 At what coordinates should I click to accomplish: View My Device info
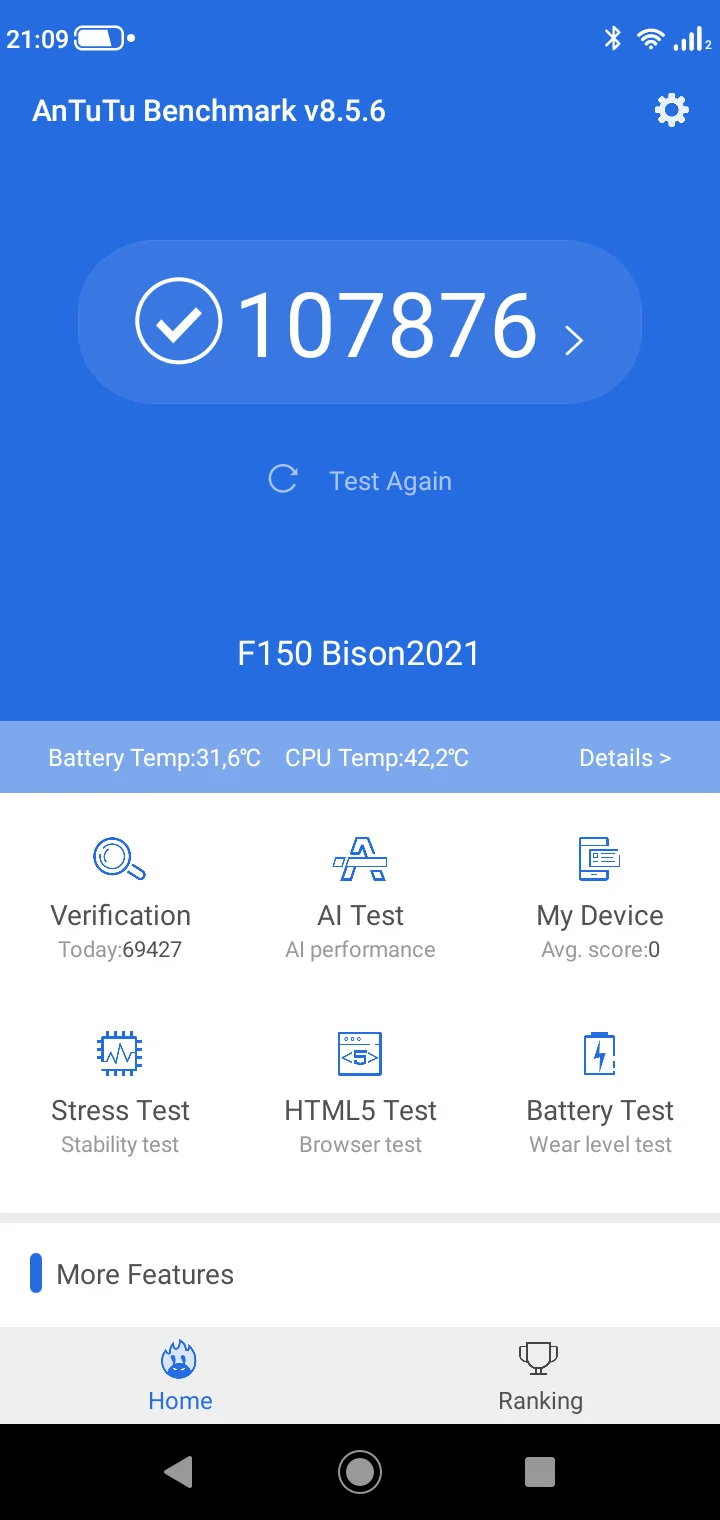click(x=600, y=895)
